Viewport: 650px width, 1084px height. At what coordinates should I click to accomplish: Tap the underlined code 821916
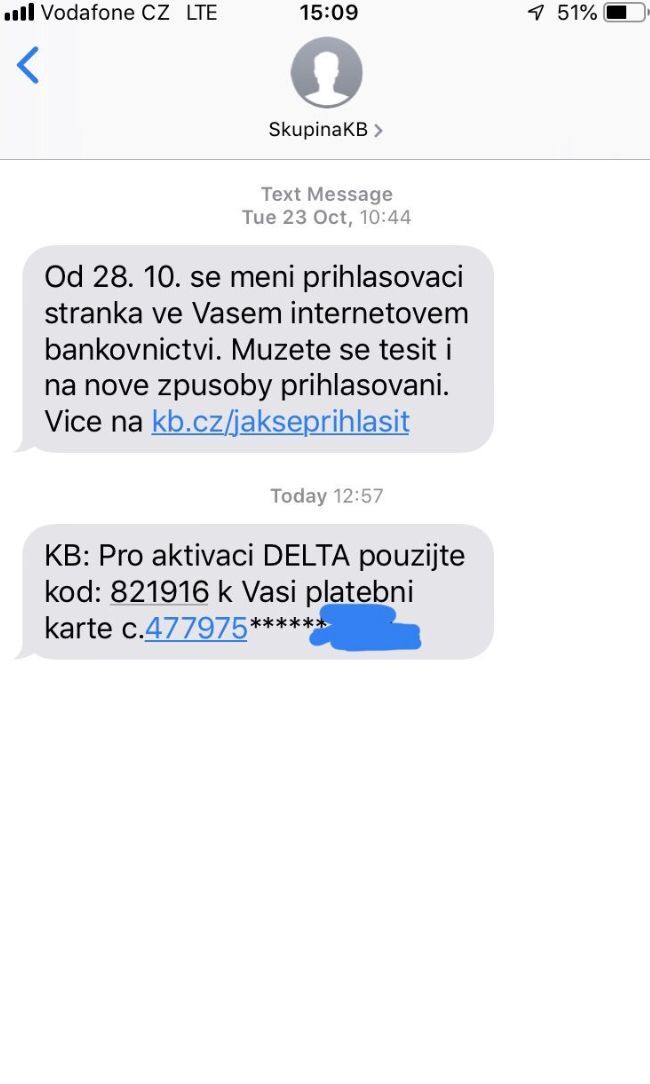[x=159, y=592]
